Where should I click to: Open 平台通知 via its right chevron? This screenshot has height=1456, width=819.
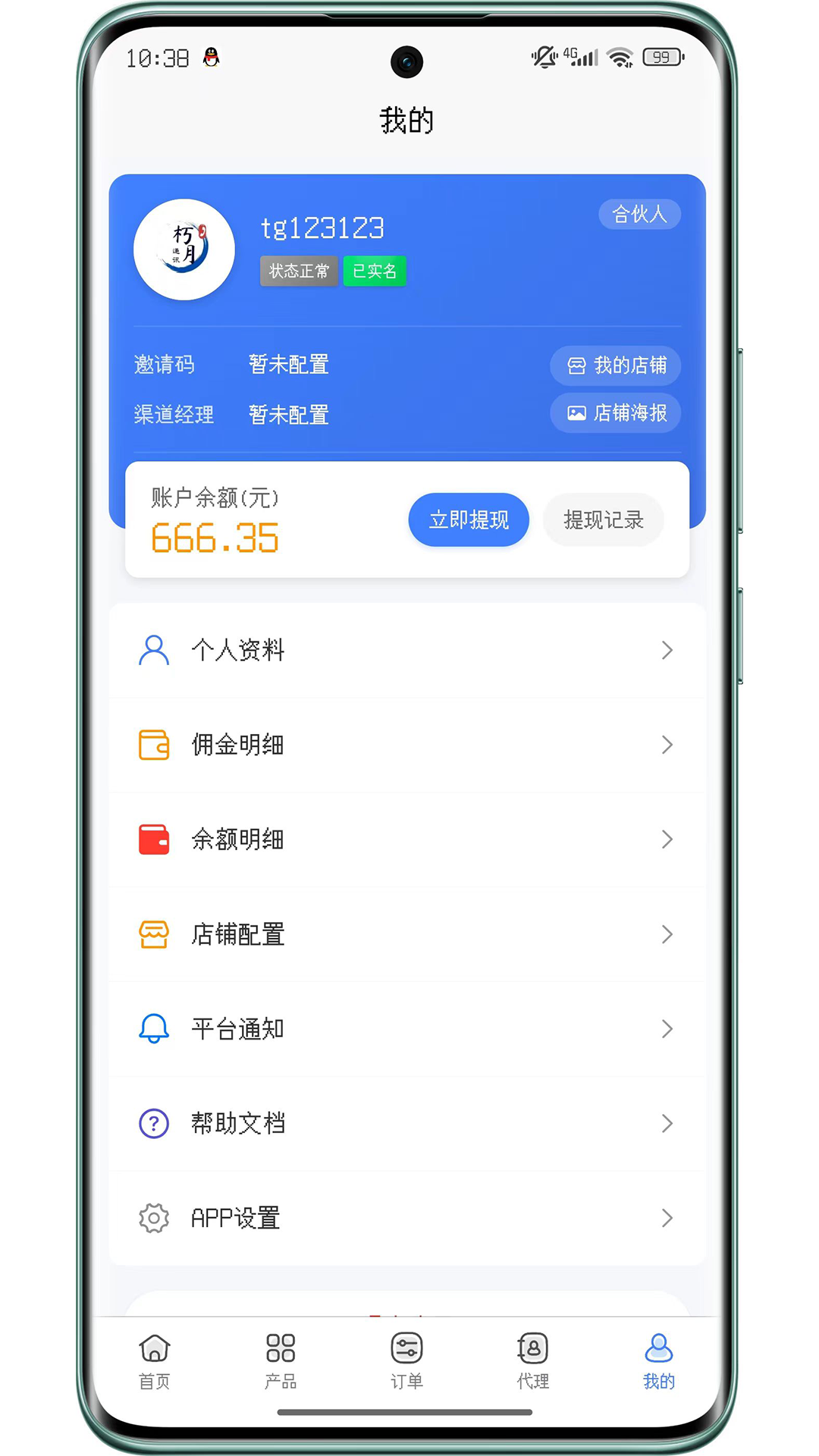click(667, 1029)
